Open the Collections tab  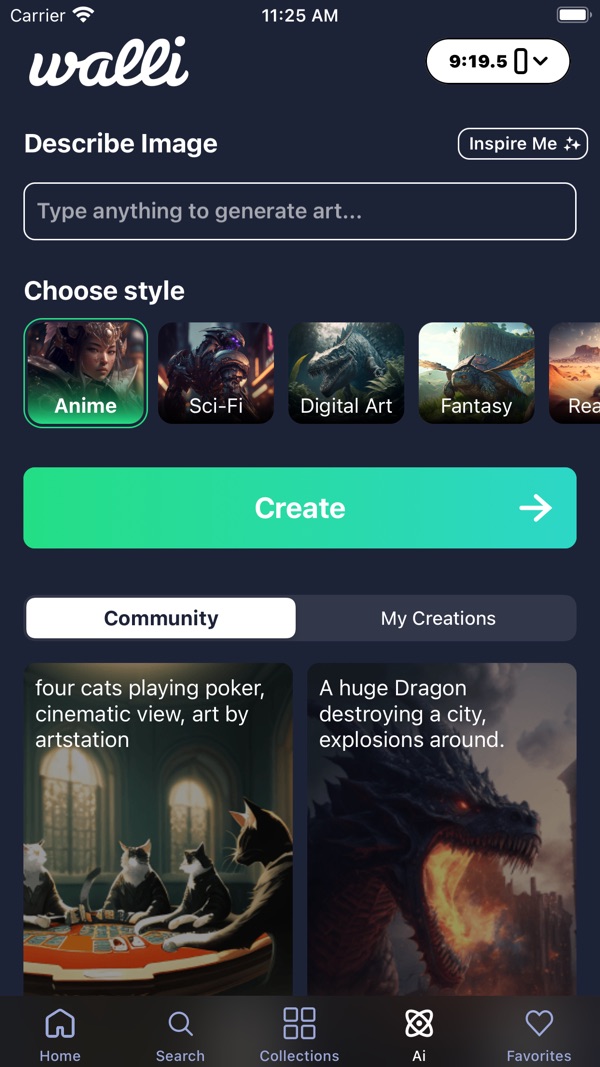[x=299, y=1034]
